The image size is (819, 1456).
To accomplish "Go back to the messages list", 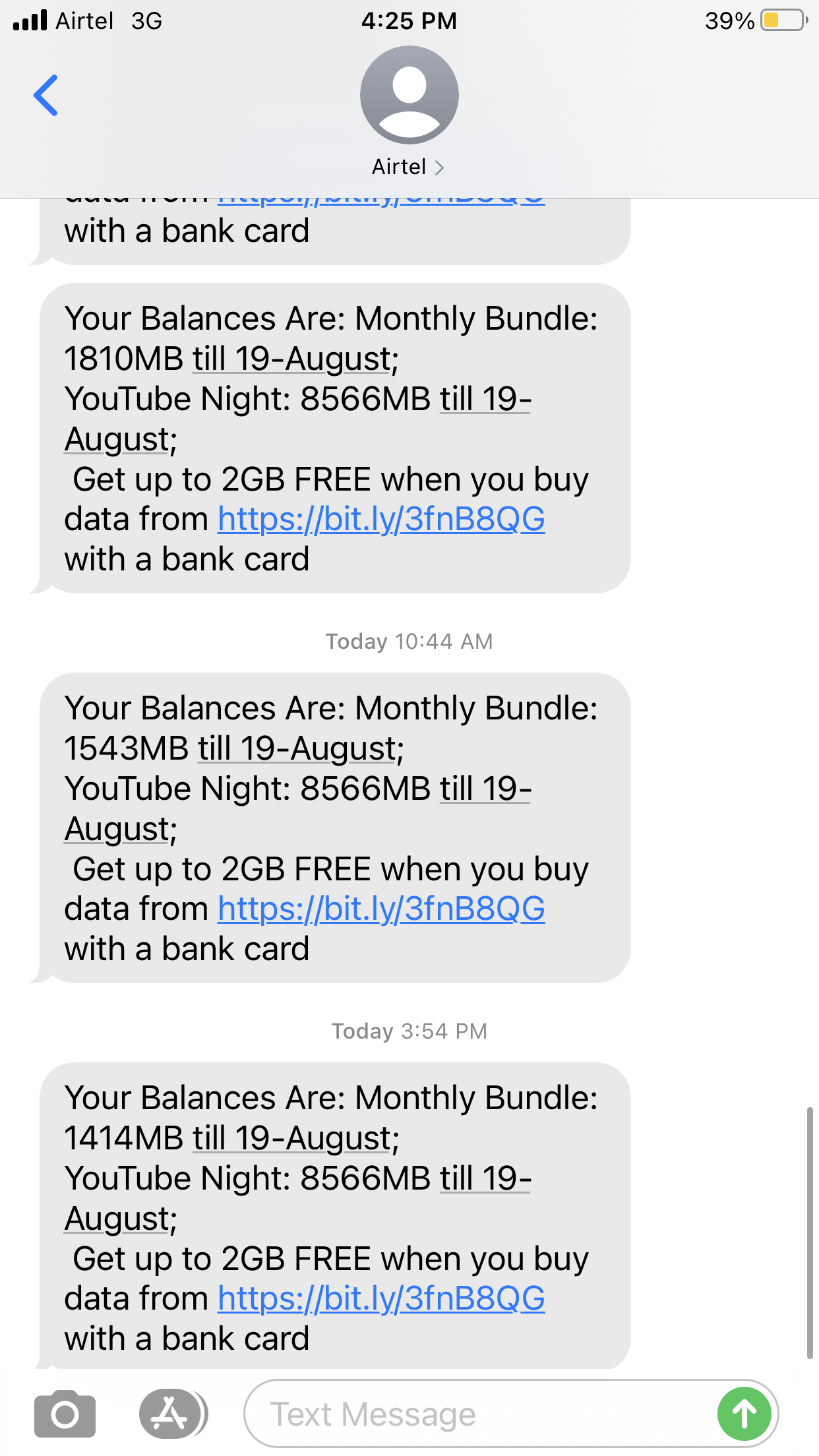I will [x=46, y=96].
